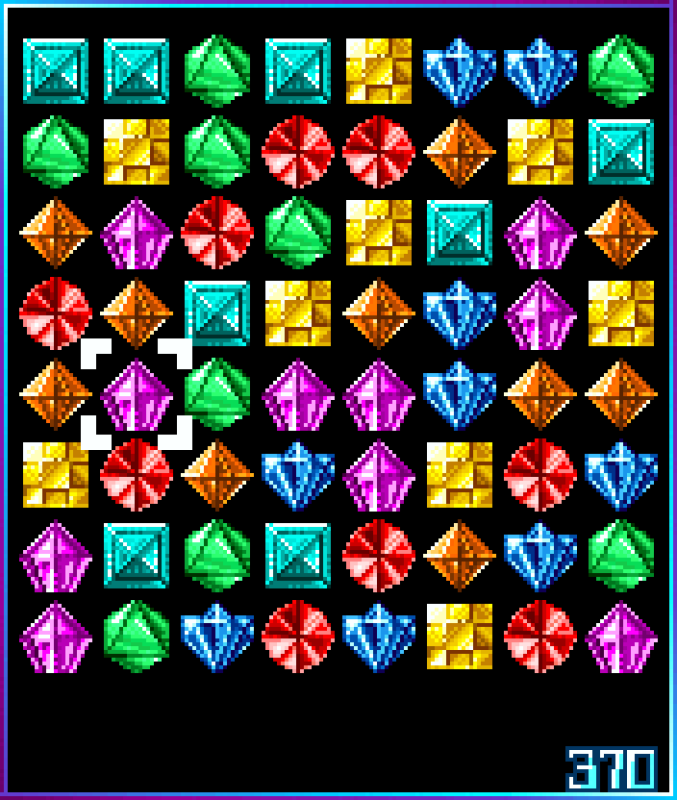The image size is (677, 800).
Task: Select the only yellow gem in the bottom row
Action: 459,635
